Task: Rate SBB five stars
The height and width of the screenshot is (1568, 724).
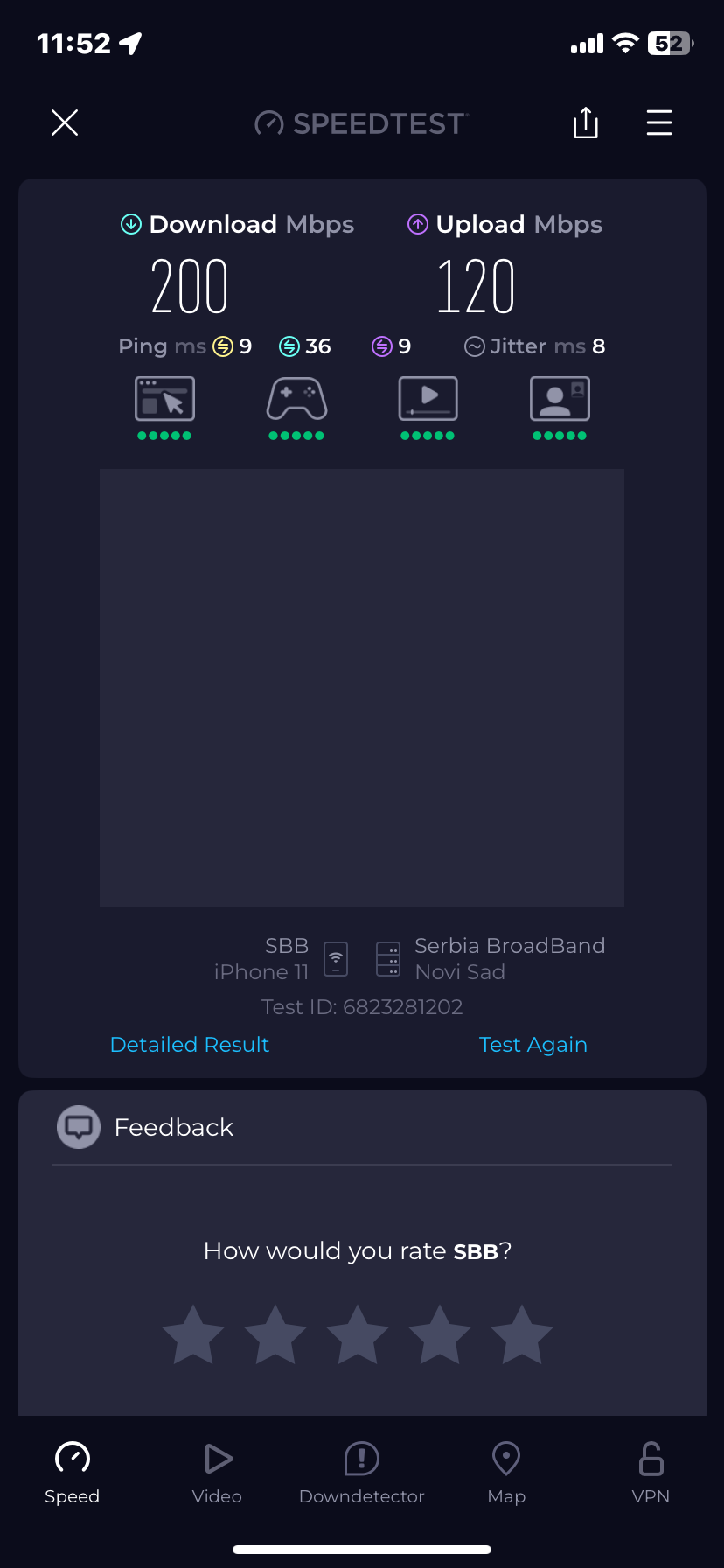Action: tap(522, 1334)
